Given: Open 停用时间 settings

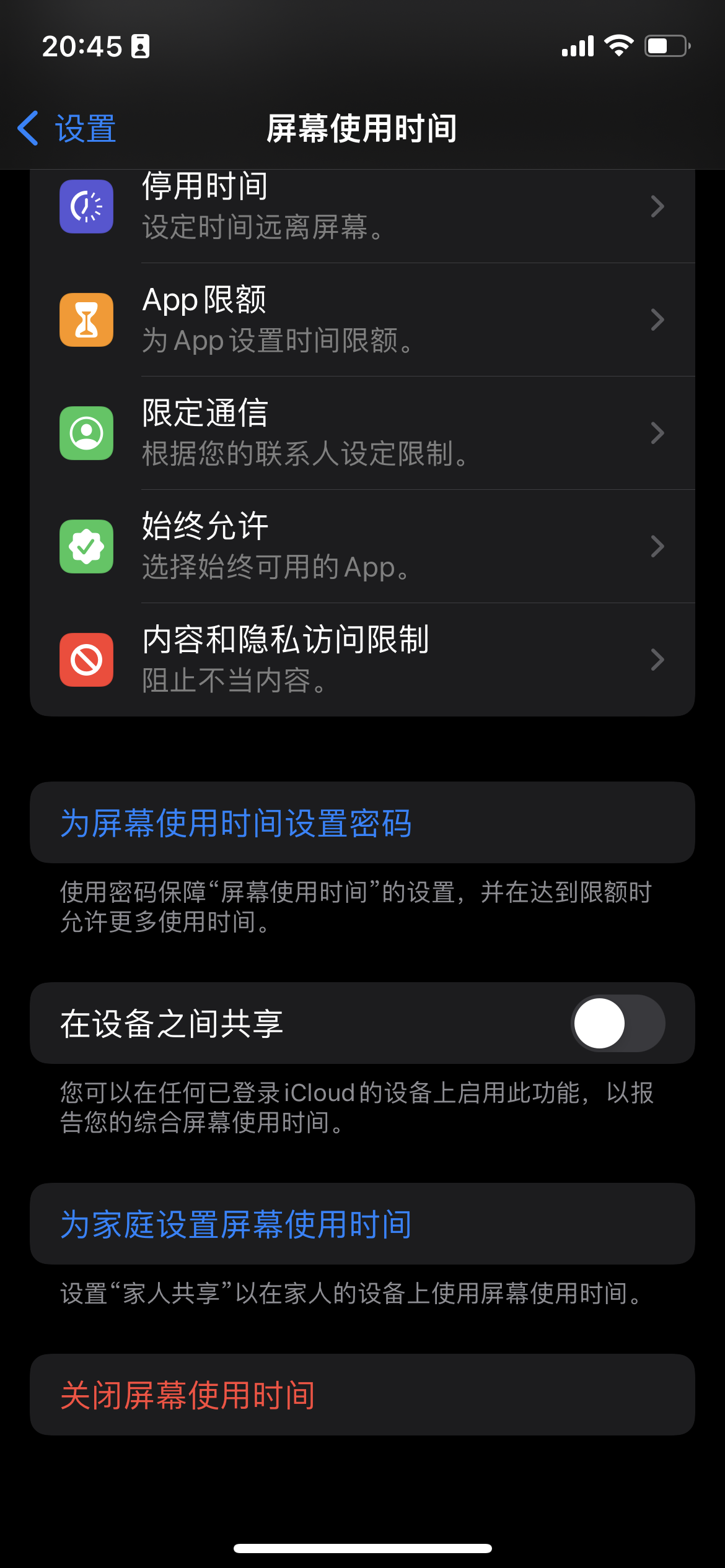Looking at the screenshot, I should [362, 207].
